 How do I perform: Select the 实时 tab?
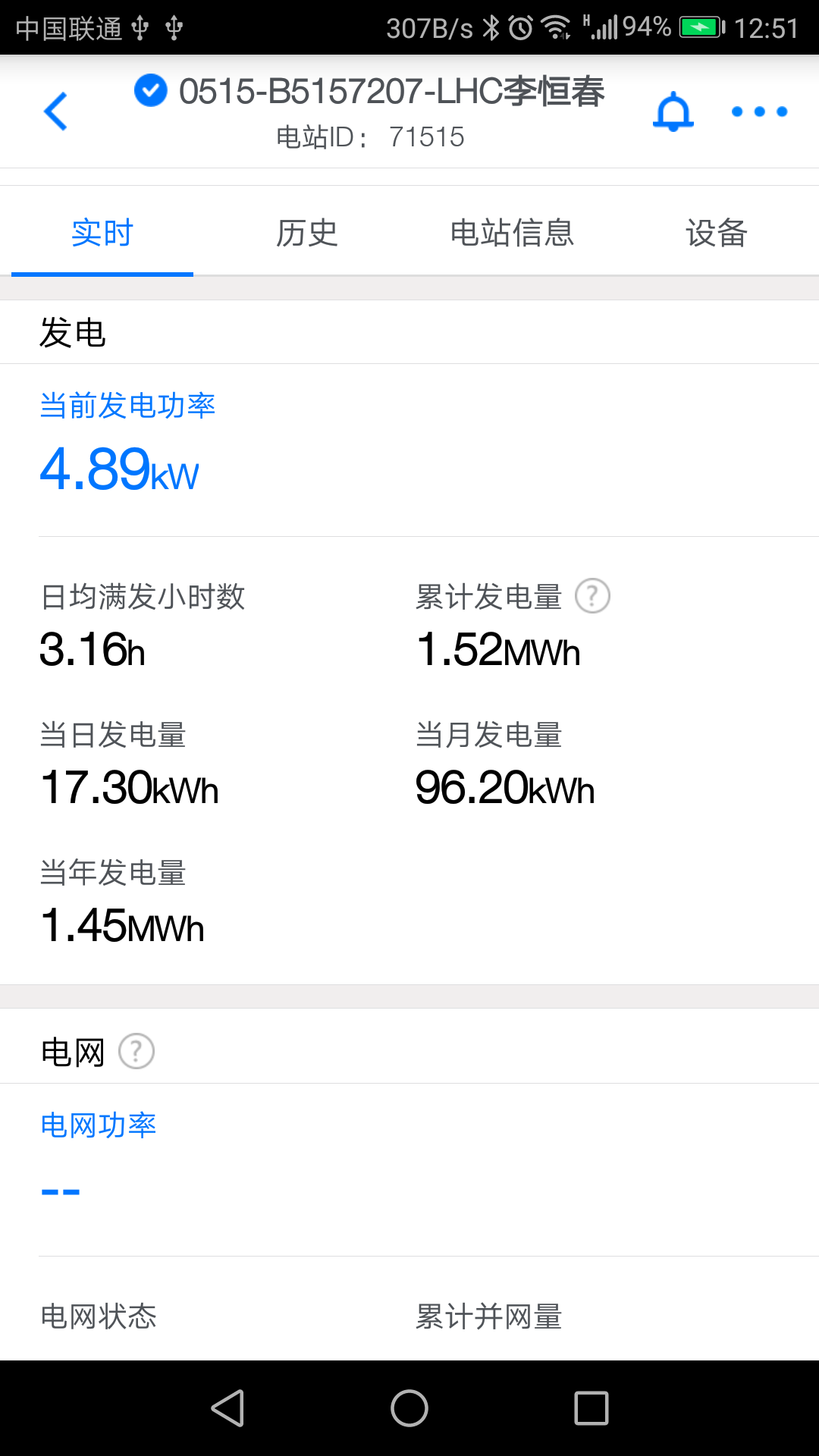(x=102, y=233)
